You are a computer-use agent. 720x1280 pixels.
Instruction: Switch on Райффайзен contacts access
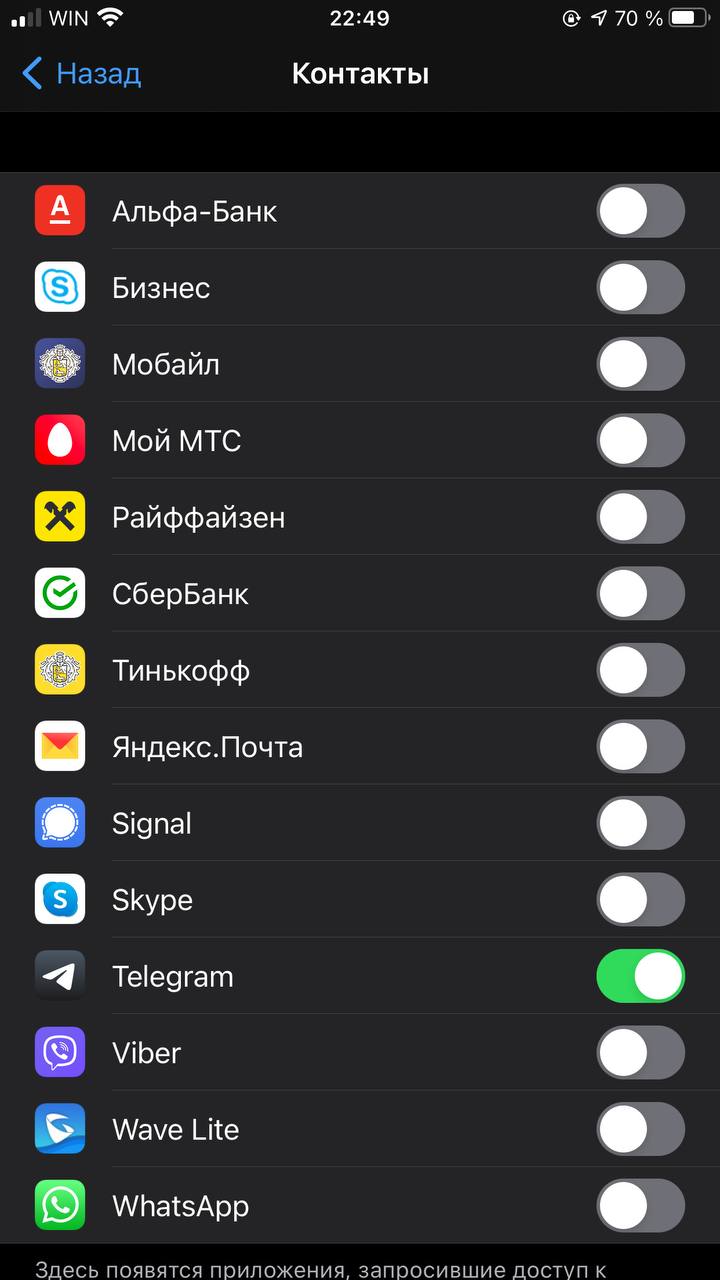641,517
